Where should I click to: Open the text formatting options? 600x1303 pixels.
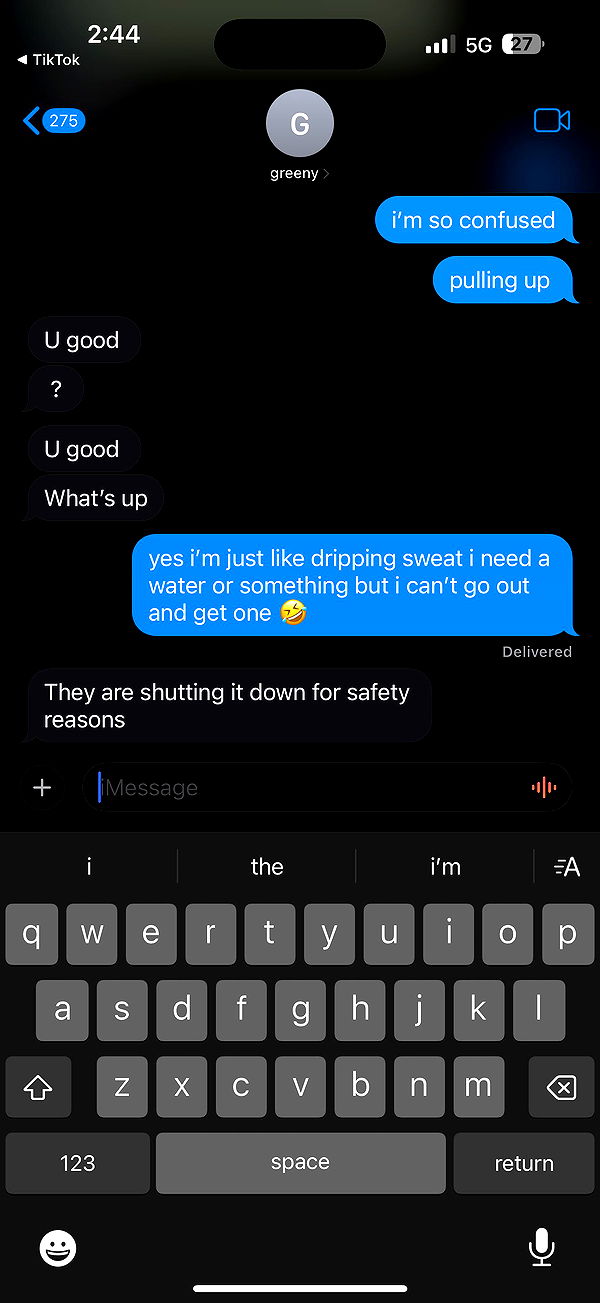point(567,867)
